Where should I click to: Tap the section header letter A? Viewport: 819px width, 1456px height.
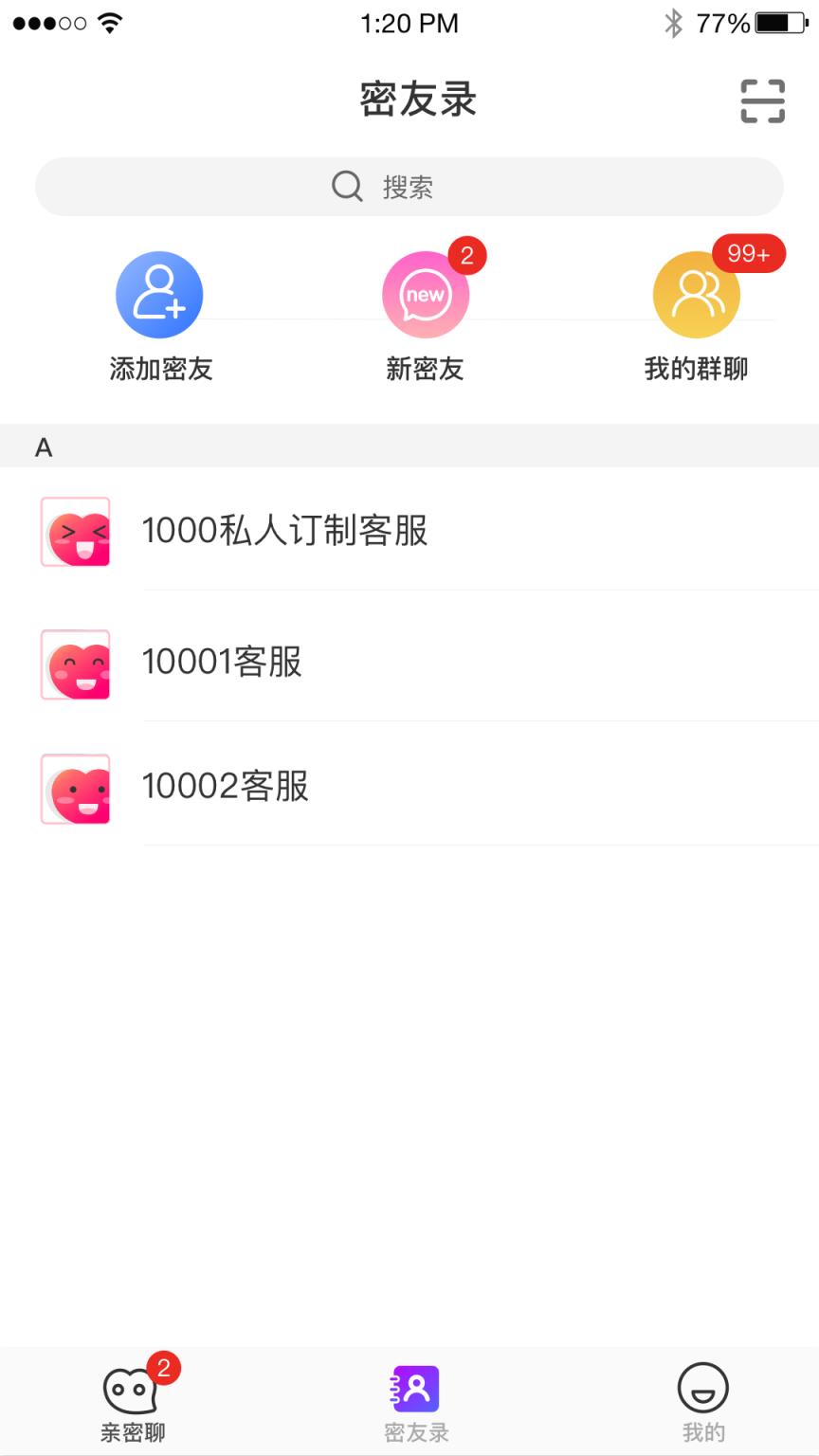44,447
